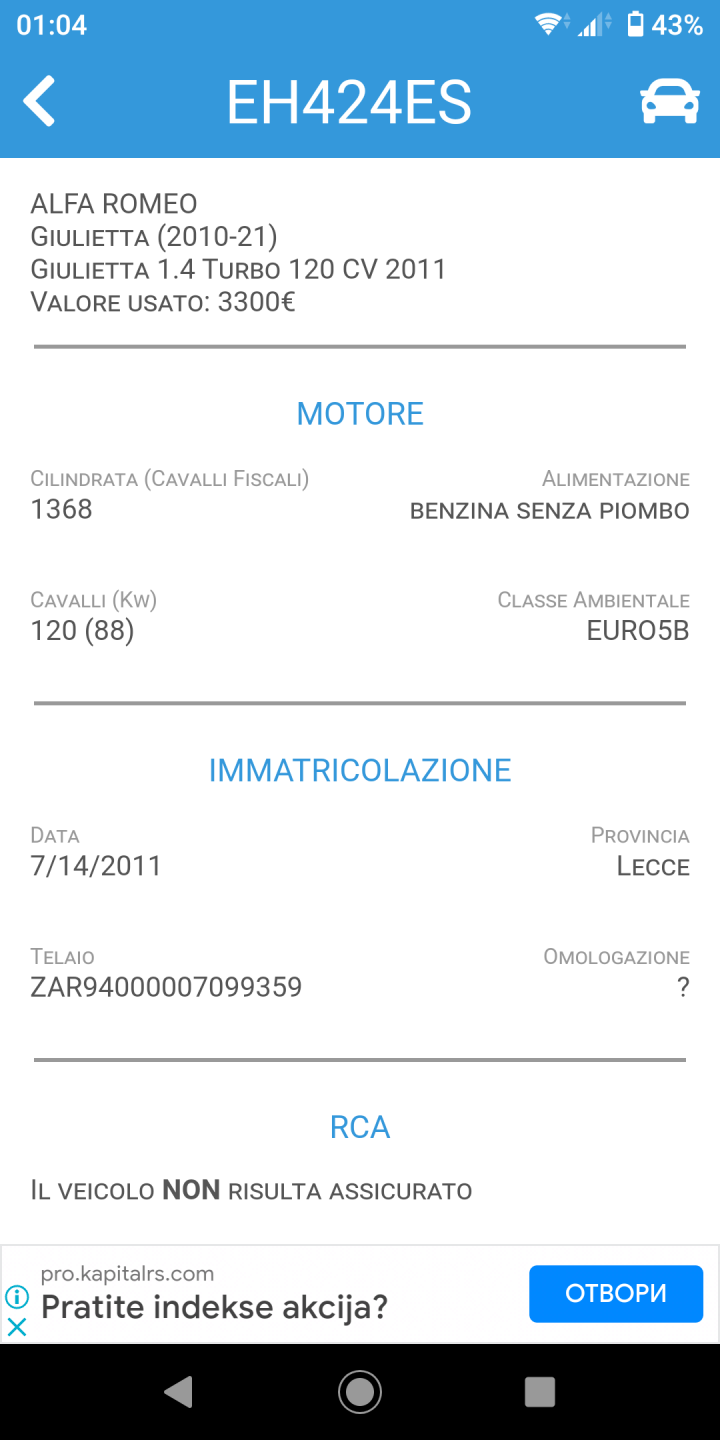This screenshot has width=720, height=1440.
Task: Go back using the header arrow
Action: point(40,102)
